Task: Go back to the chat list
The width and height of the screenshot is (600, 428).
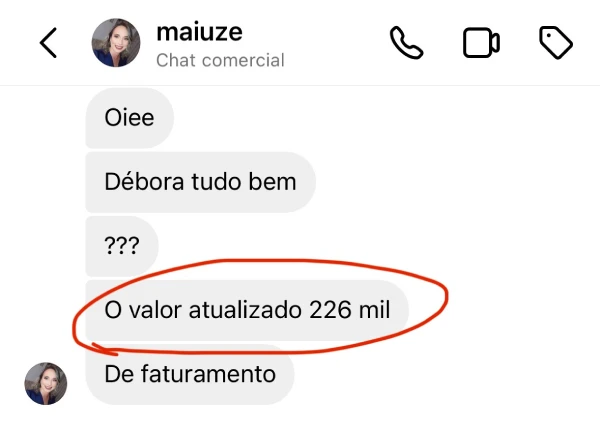Action: (x=48, y=43)
